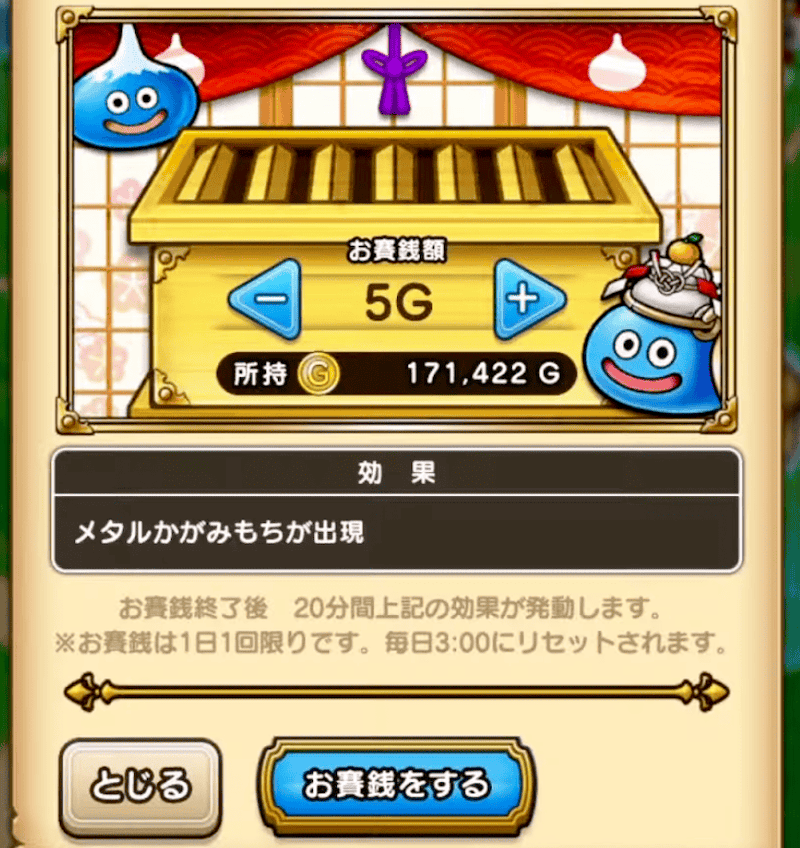Select the 5G offering amount display
The height and width of the screenshot is (848, 800).
(397, 300)
